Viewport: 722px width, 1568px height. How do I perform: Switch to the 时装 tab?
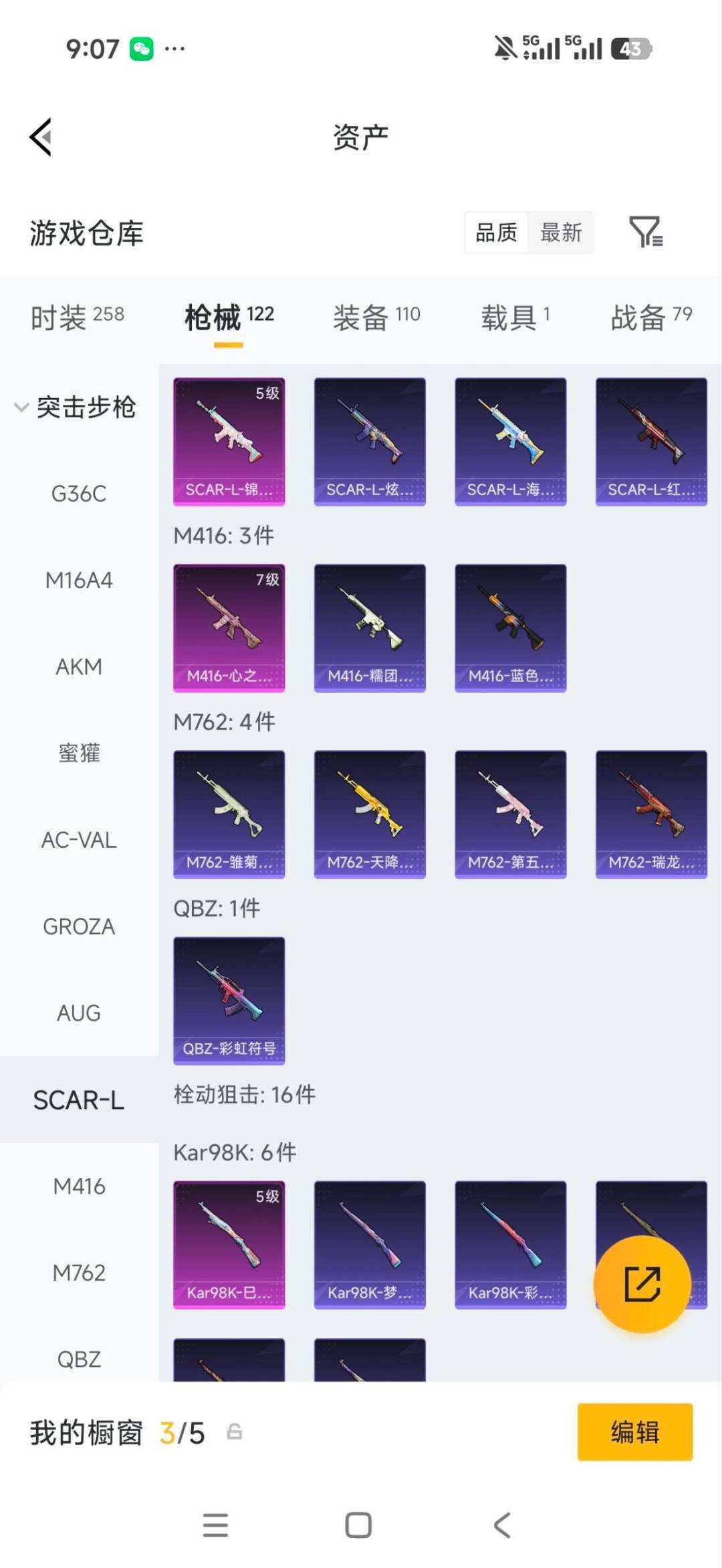click(x=78, y=317)
